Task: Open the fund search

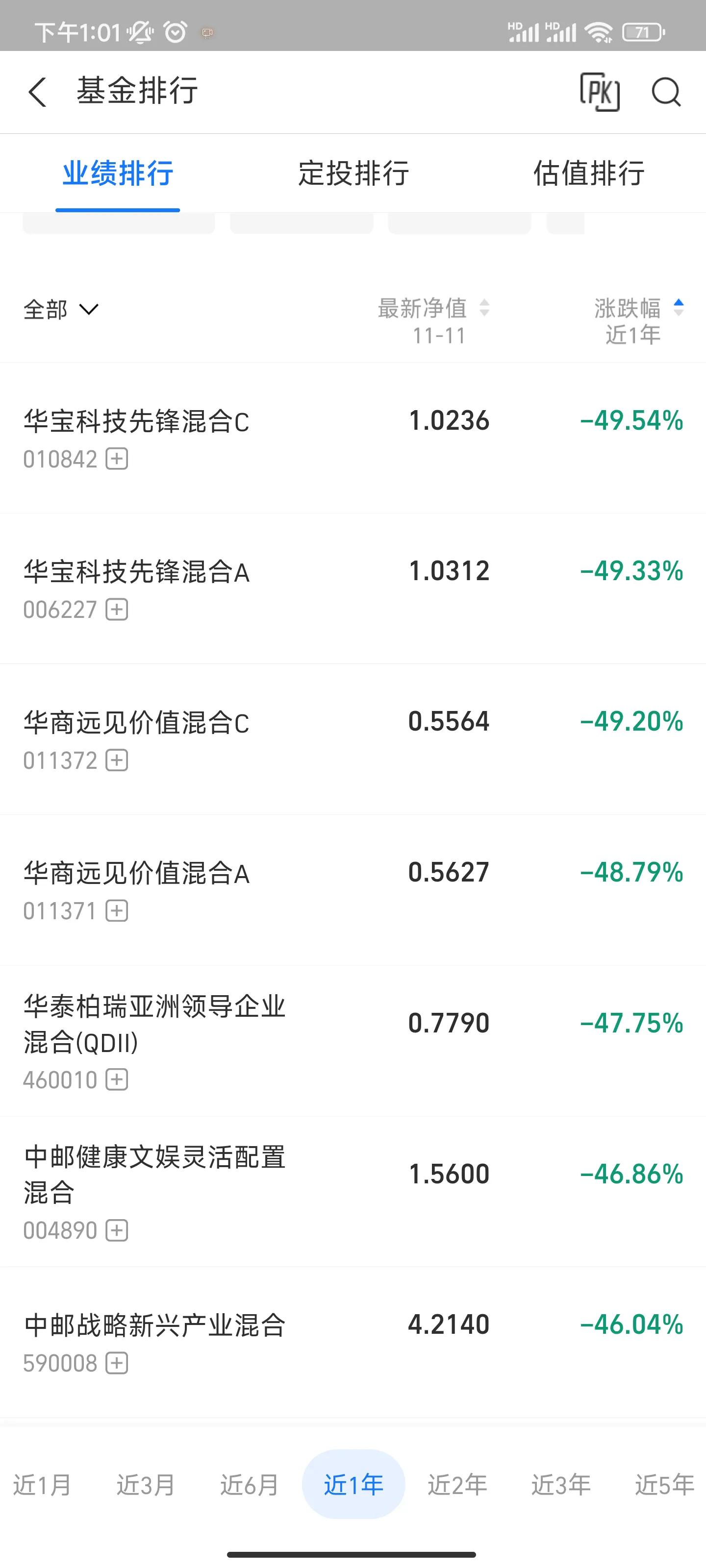Action: point(666,92)
